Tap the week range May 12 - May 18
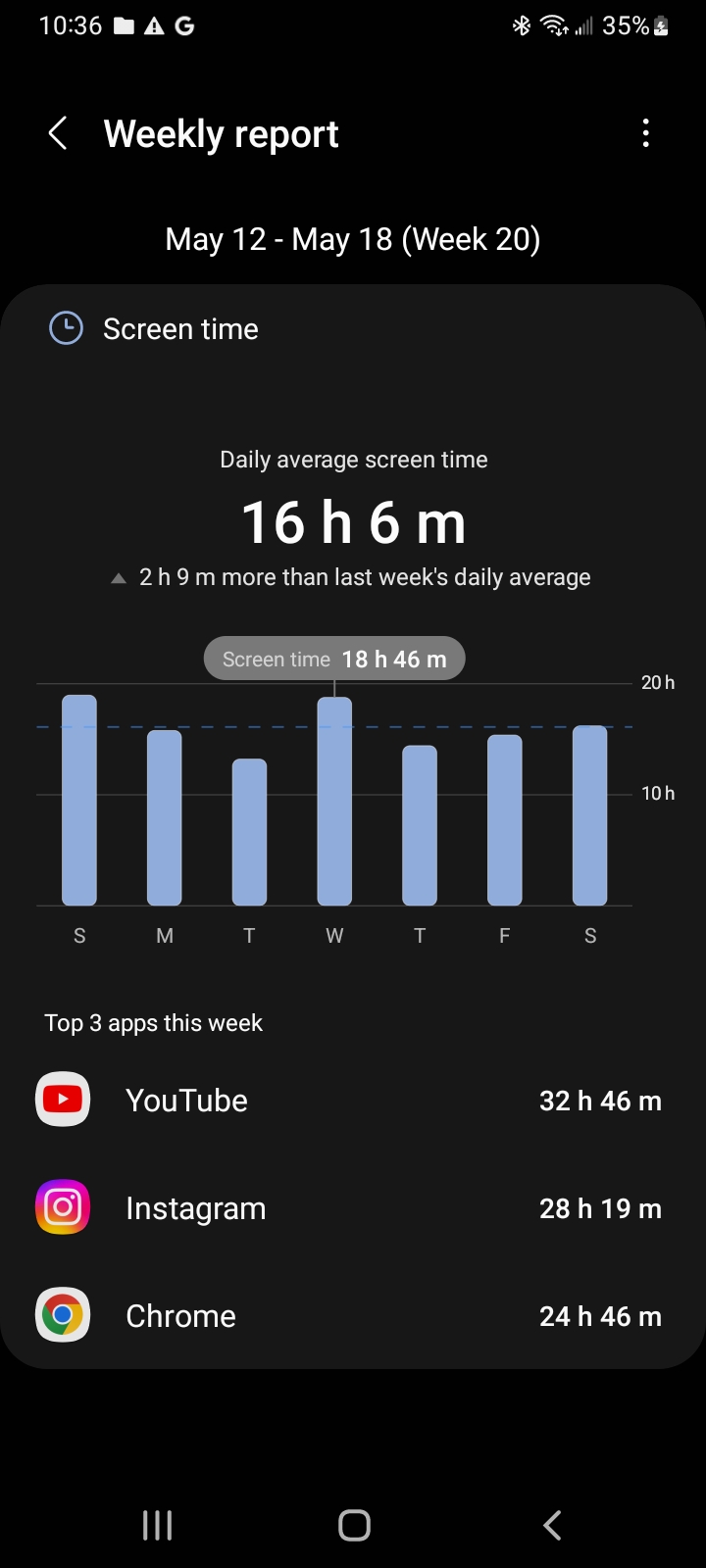 point(353,238)
